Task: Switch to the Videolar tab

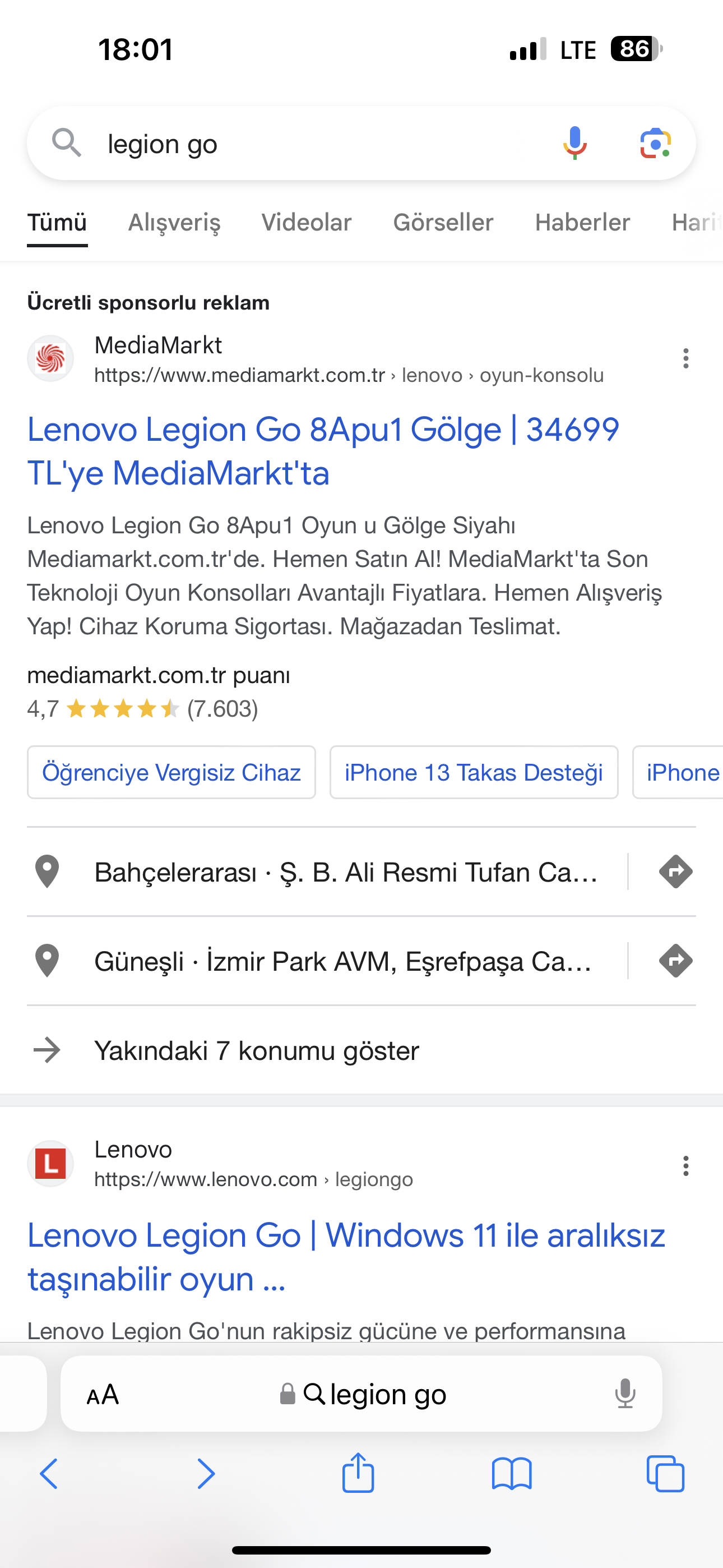Action: 306,222
